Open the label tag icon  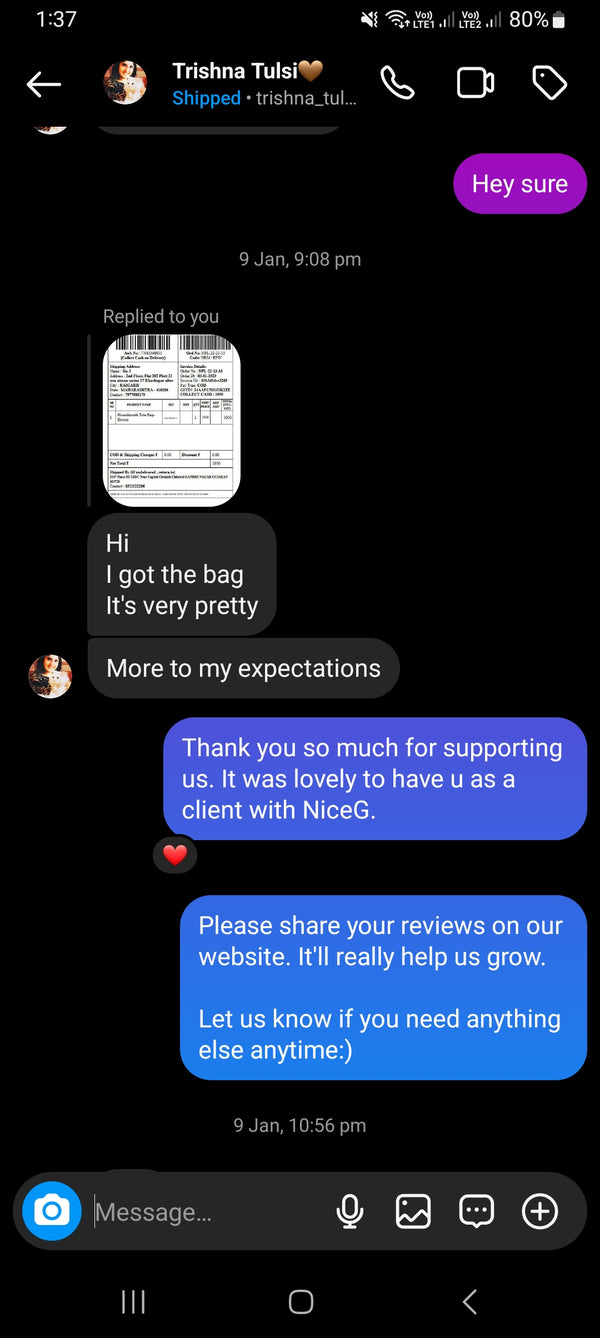549,83
